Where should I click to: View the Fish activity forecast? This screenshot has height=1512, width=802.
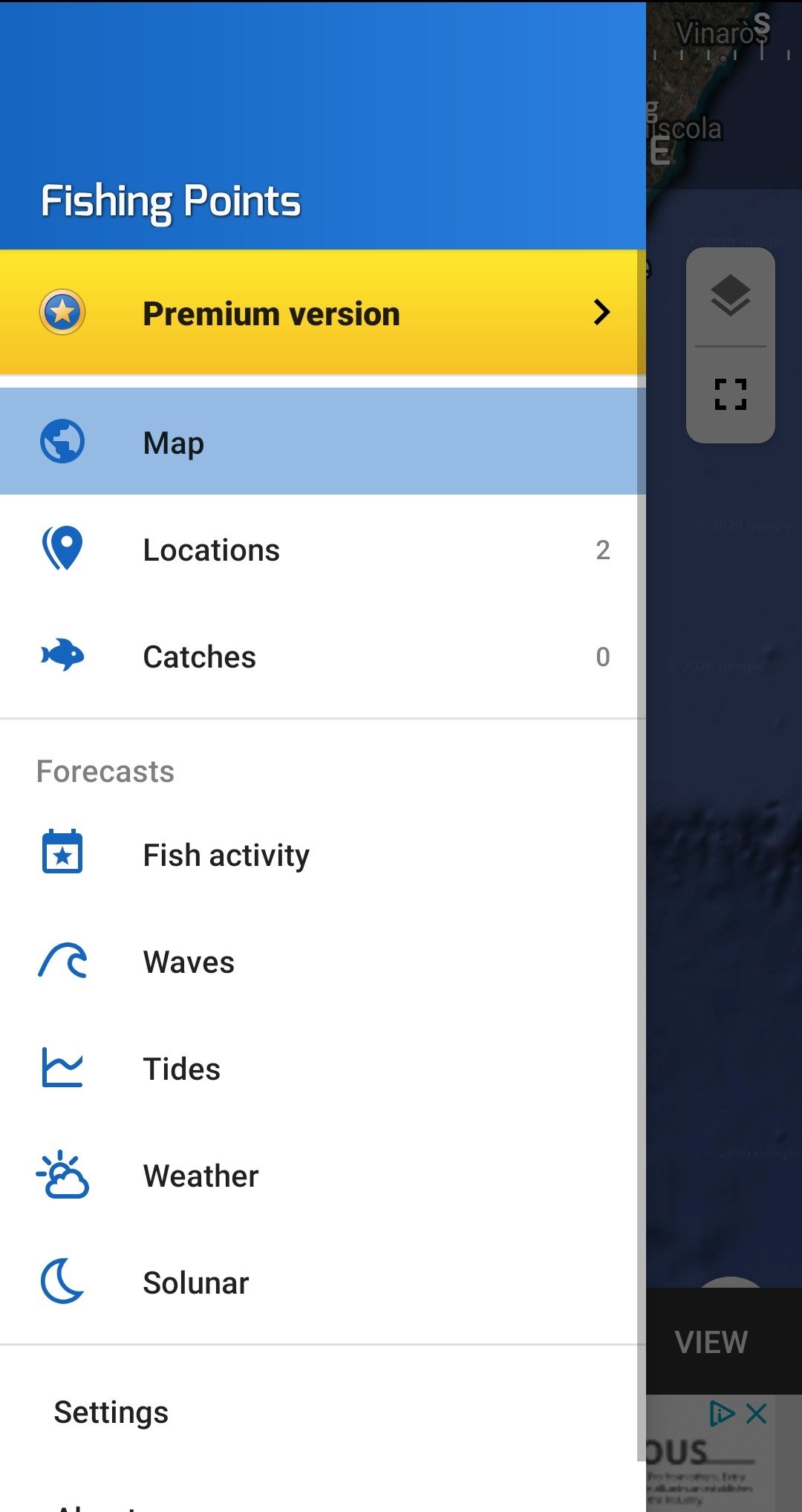(322, 855)
